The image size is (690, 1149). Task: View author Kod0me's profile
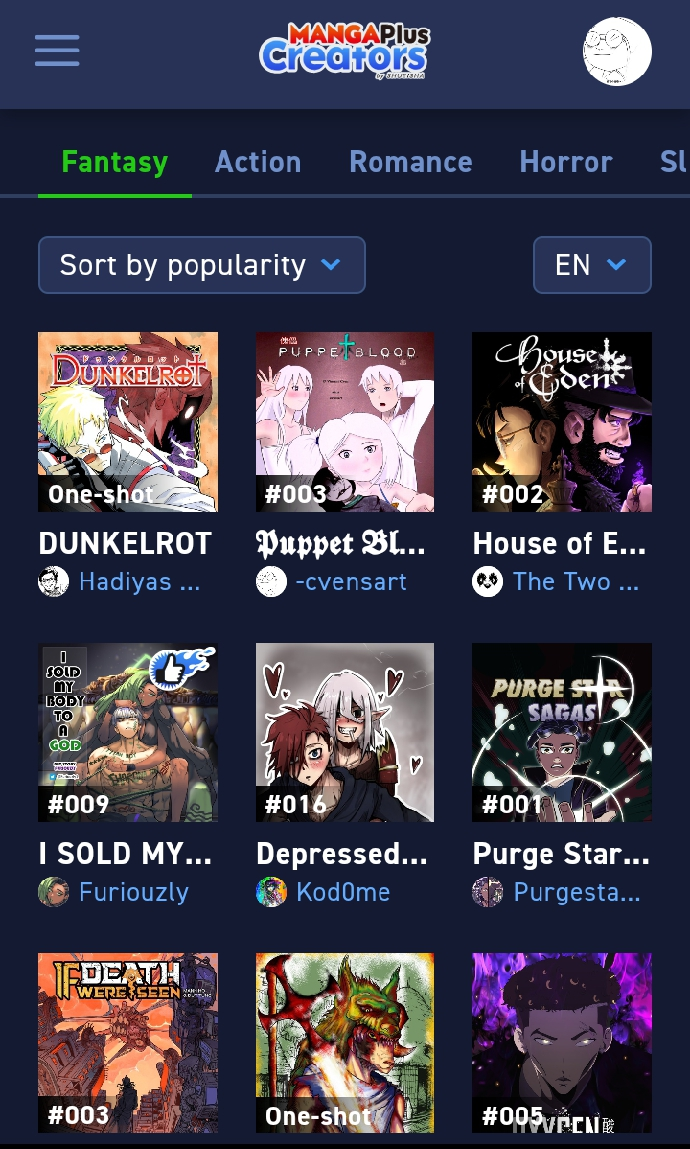click(x=343, y=892)
